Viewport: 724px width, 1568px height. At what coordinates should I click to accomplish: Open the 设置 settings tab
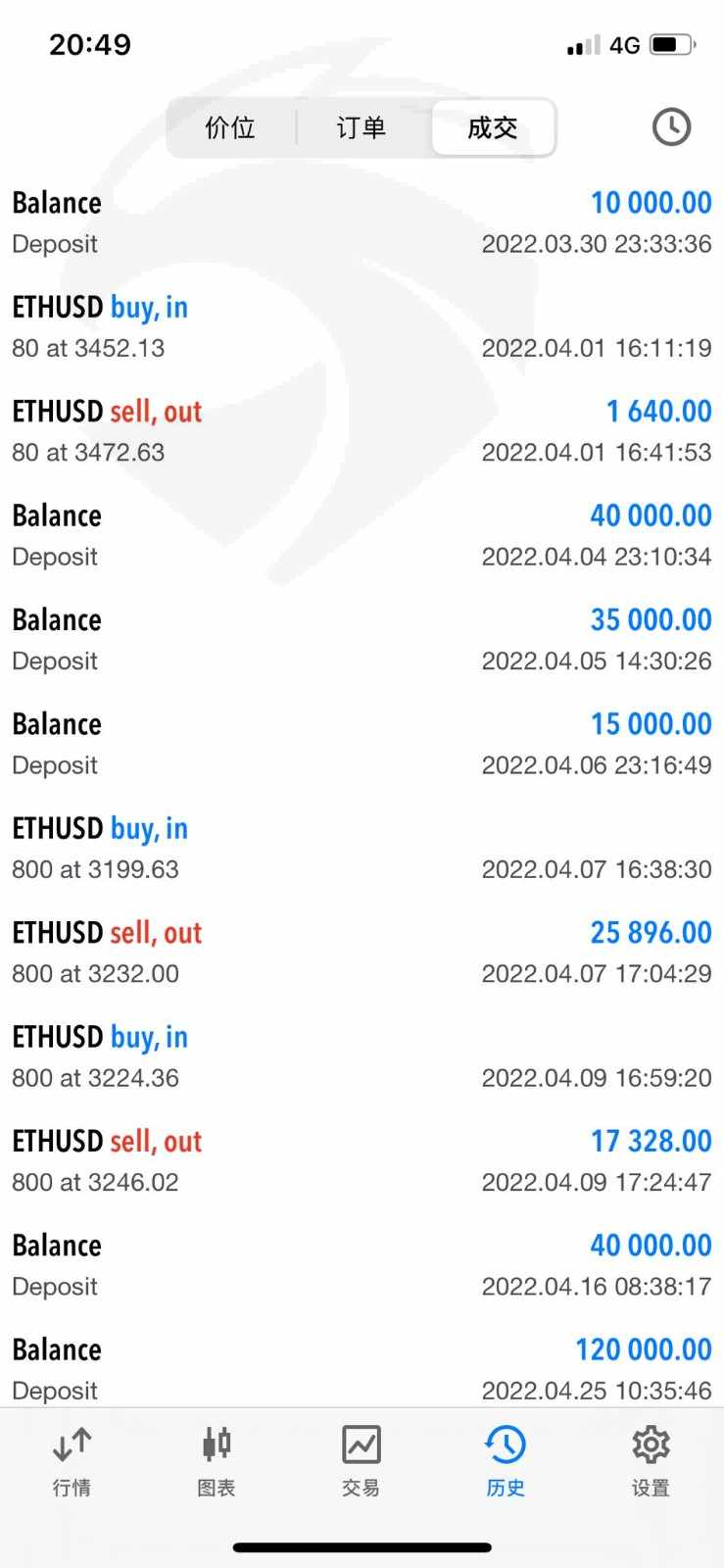point(651,1460)
